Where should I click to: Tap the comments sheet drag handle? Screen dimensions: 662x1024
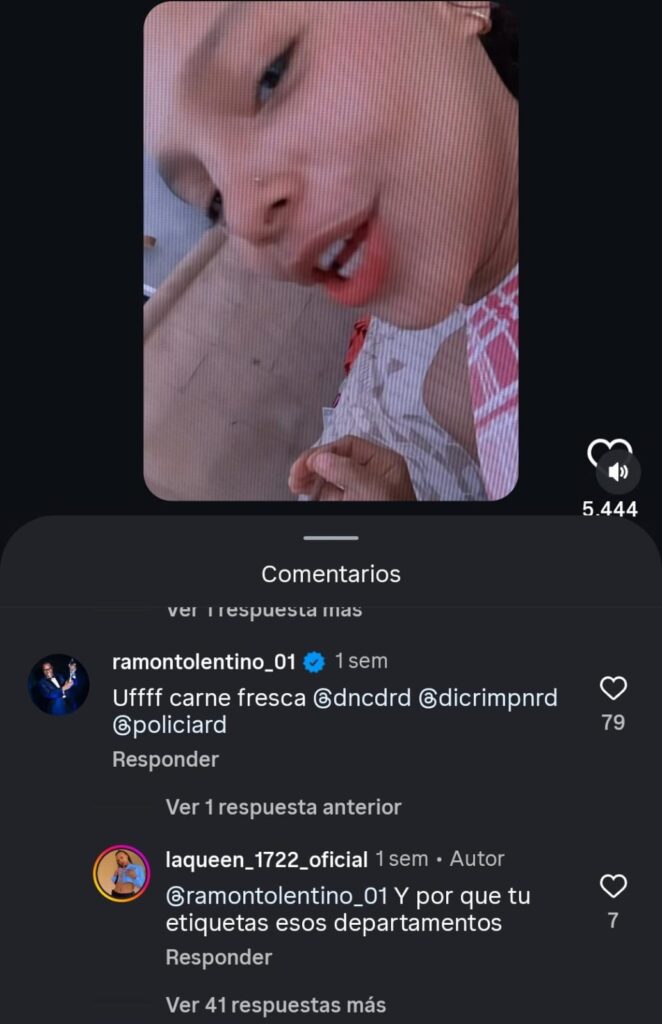pyautogui.click(x=330, y=538)
